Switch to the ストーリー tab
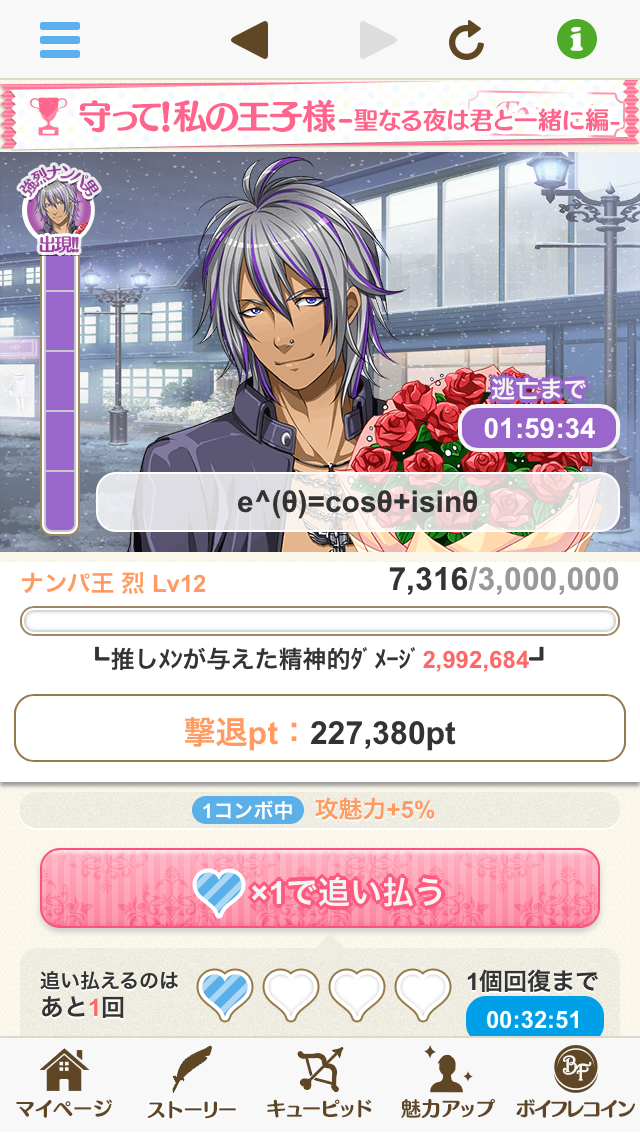 (x=192, y=1085)
